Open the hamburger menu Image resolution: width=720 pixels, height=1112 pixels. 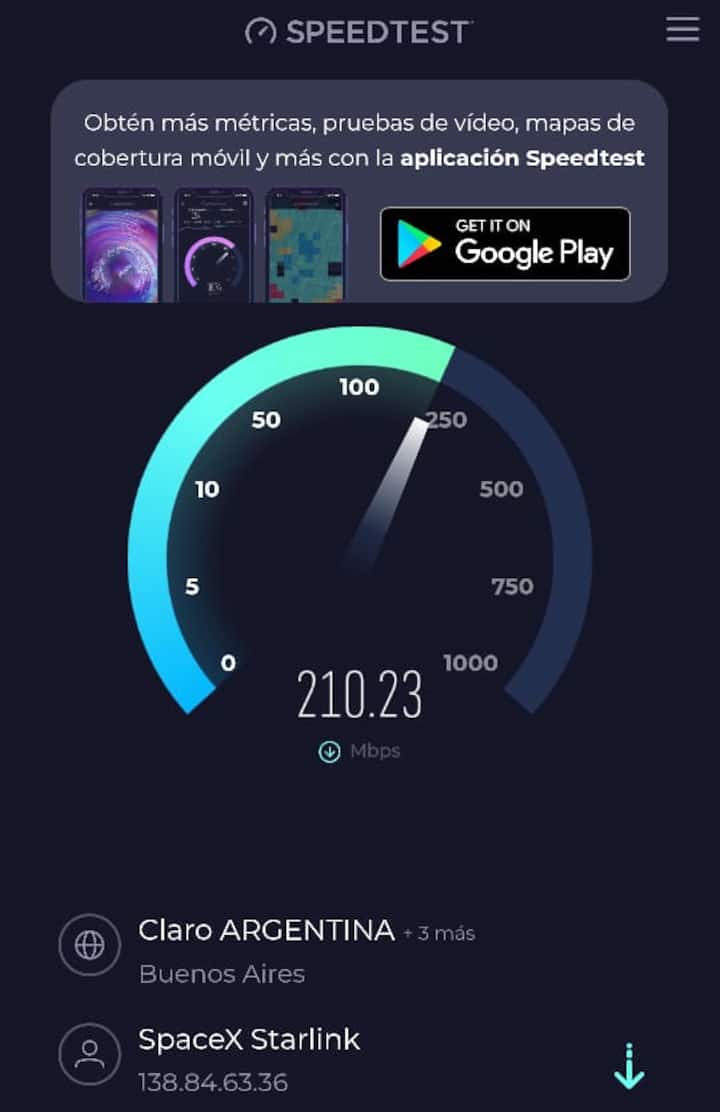click(683, 29)
